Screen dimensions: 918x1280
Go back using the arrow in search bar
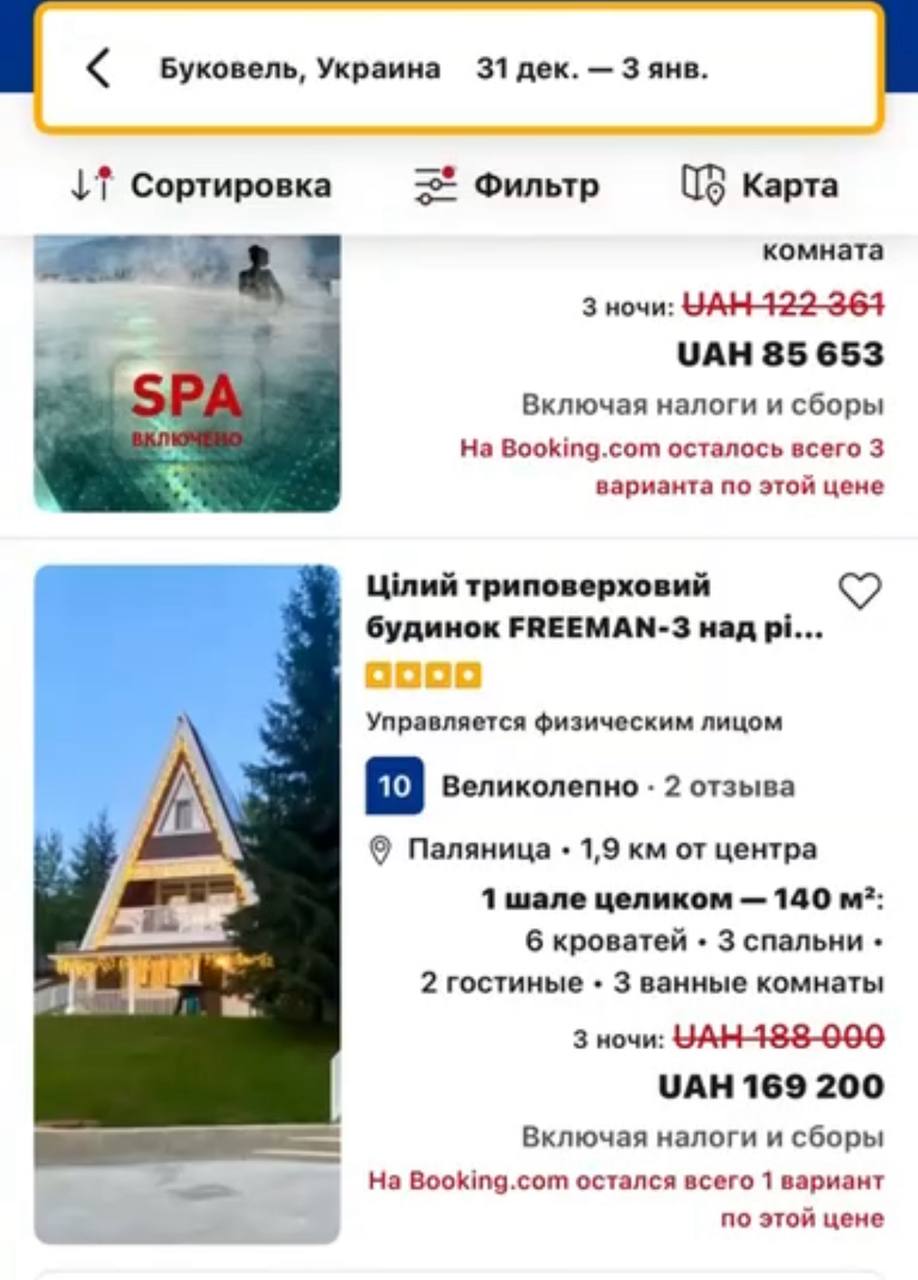point(98,69)
